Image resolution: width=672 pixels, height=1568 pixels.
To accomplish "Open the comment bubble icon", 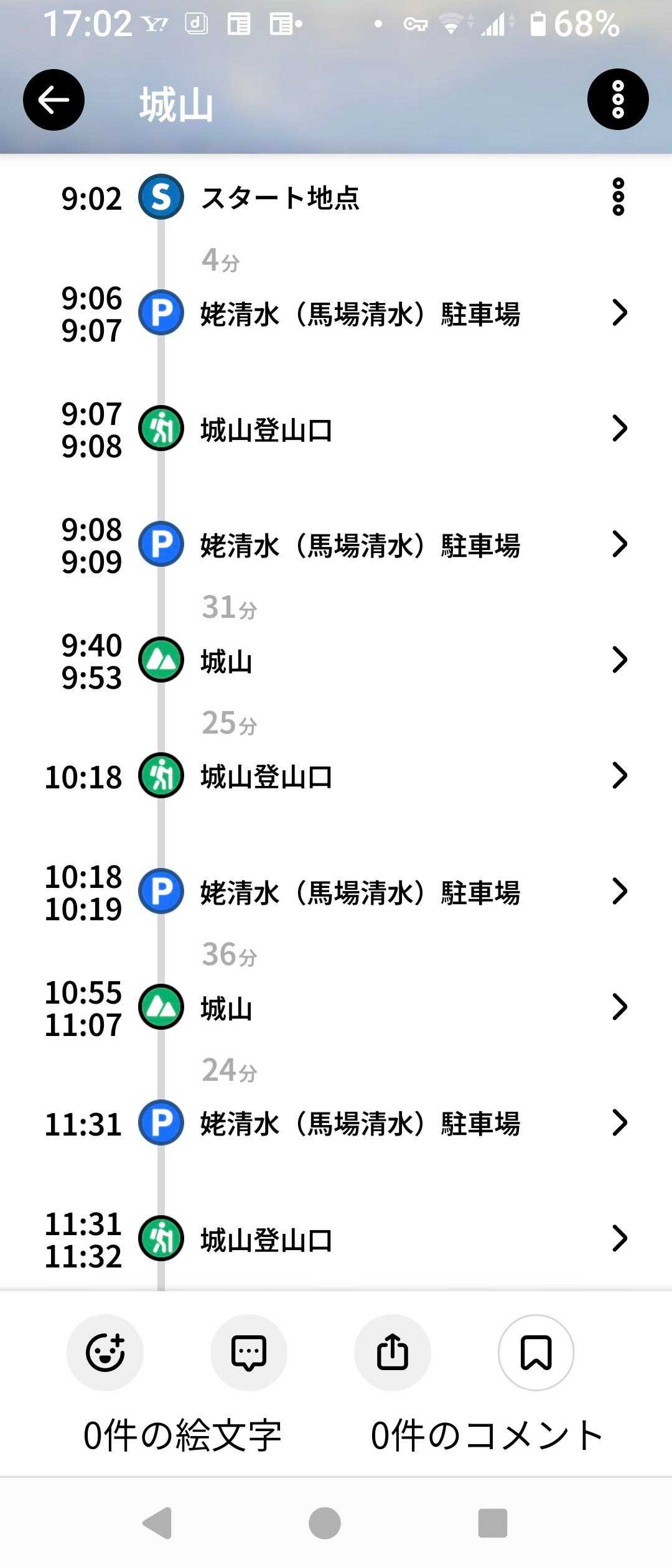I will coord(249,1352).
